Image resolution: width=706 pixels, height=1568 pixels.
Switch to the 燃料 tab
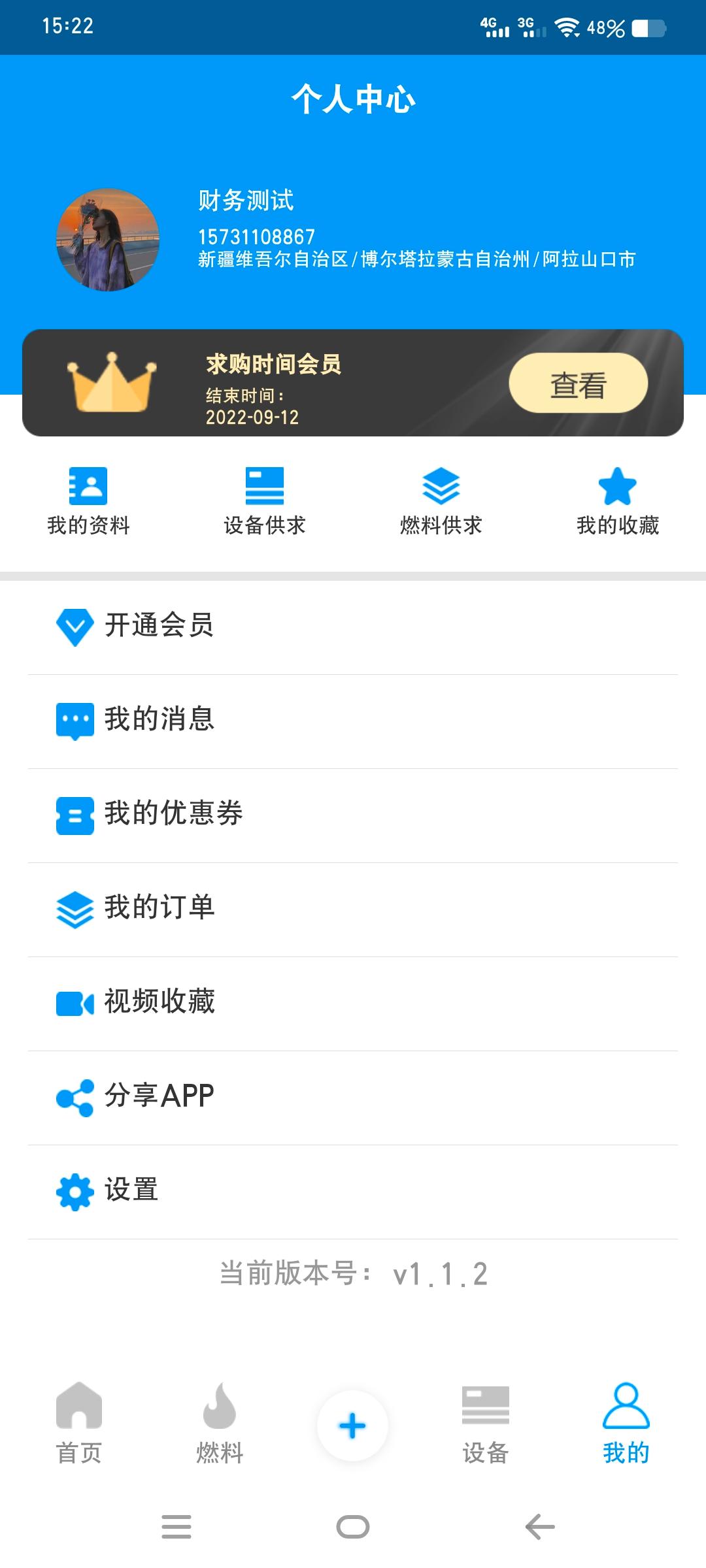[220, 1424]
